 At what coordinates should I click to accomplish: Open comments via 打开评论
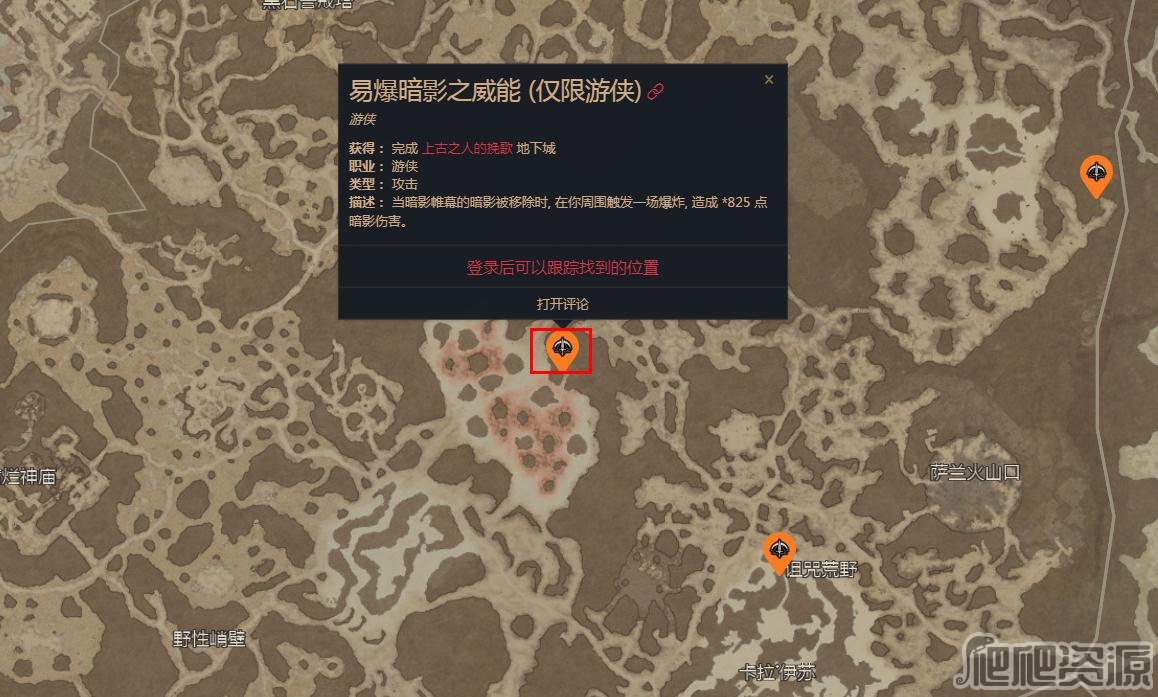(562, 303)
